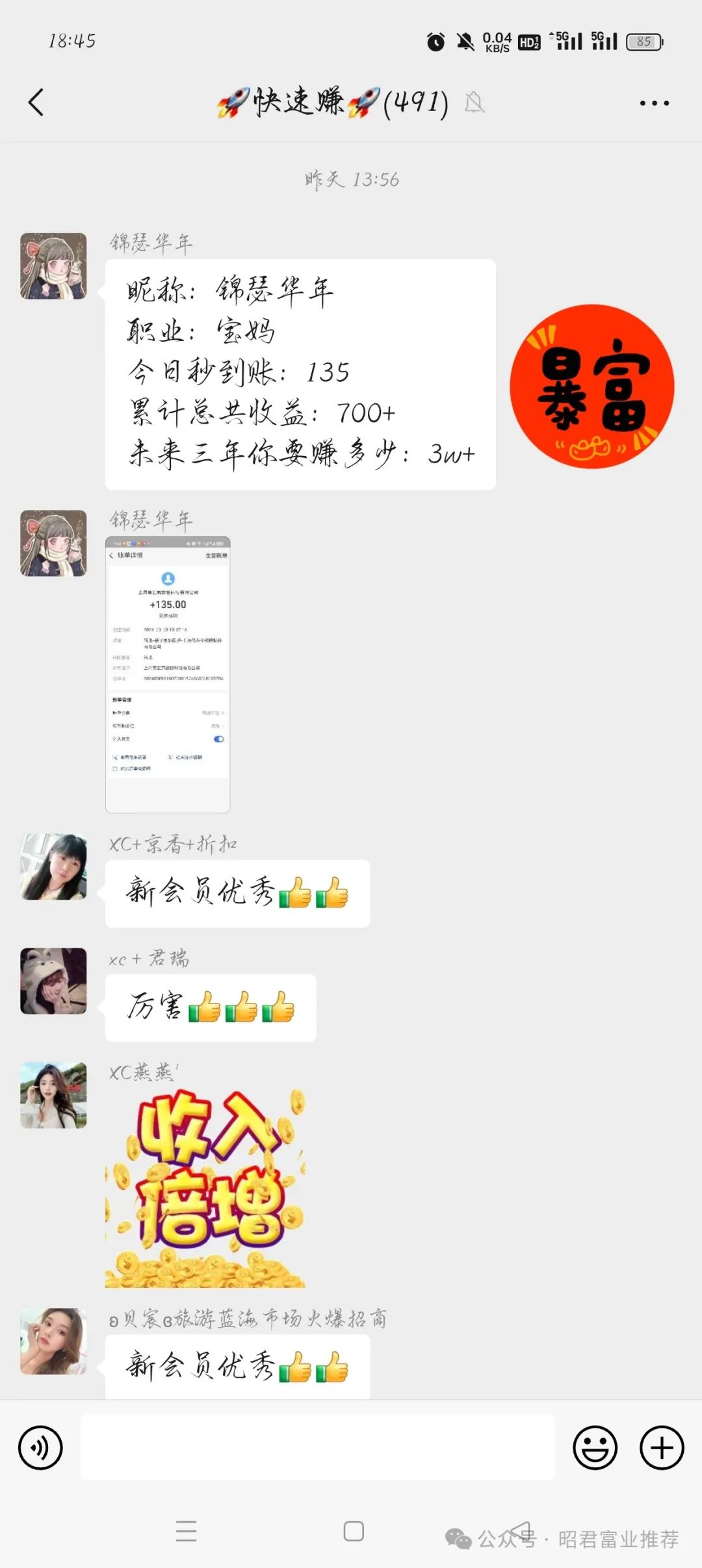Open the system recent apps menu

186,1531
